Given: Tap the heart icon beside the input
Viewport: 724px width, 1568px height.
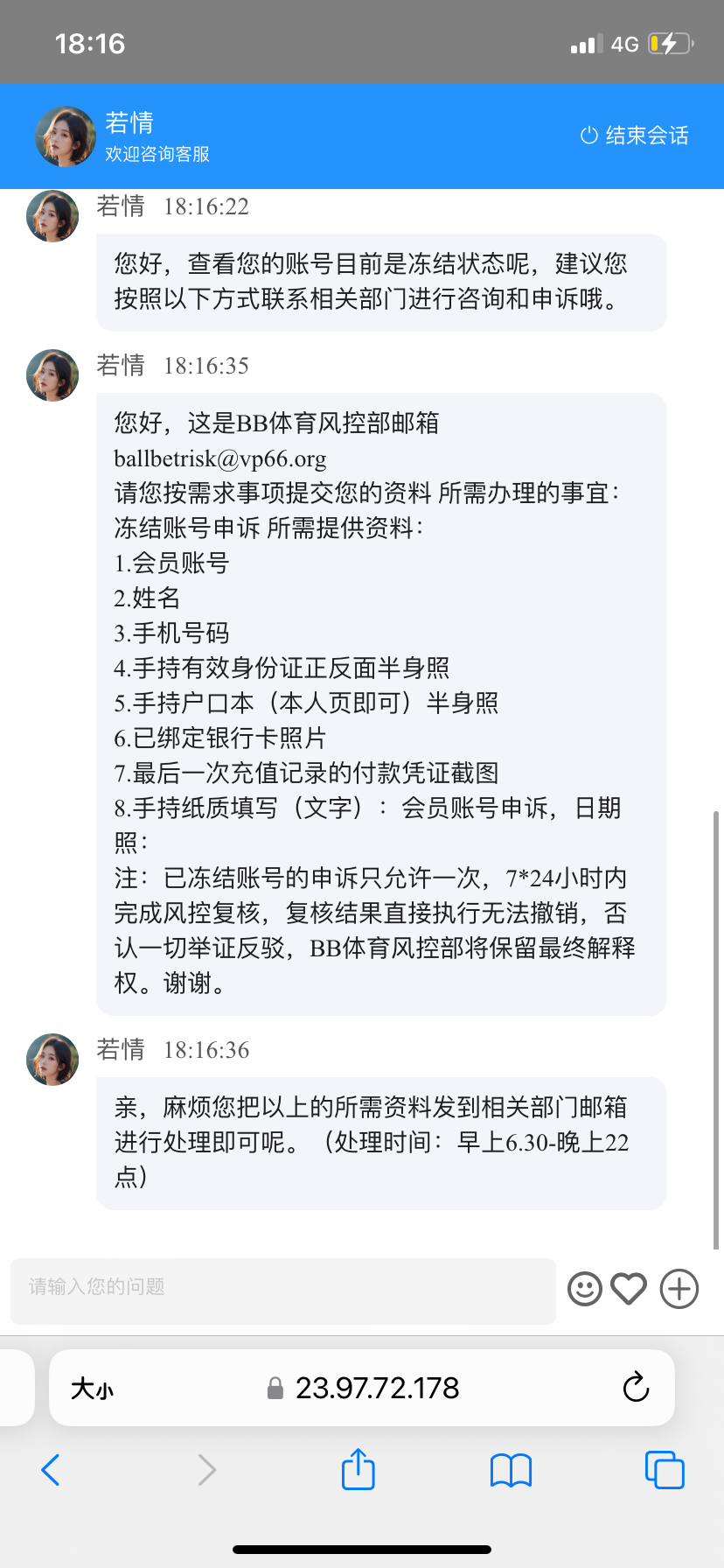Looking at the screenshot, I should click(x=629, y=1288).
